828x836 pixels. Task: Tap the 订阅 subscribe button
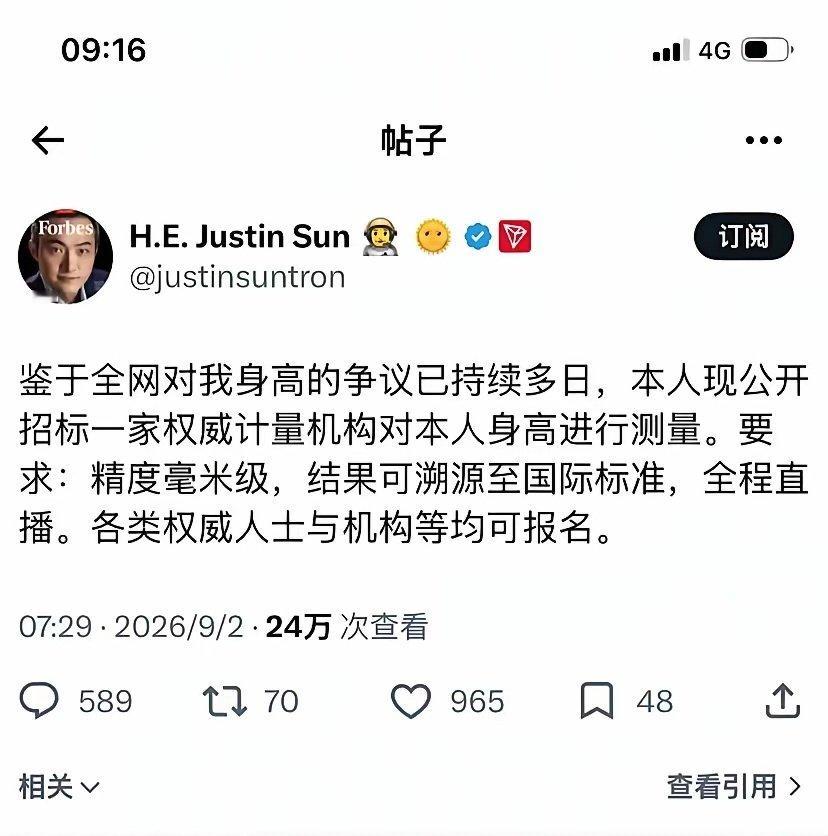[x=743, y=236]
